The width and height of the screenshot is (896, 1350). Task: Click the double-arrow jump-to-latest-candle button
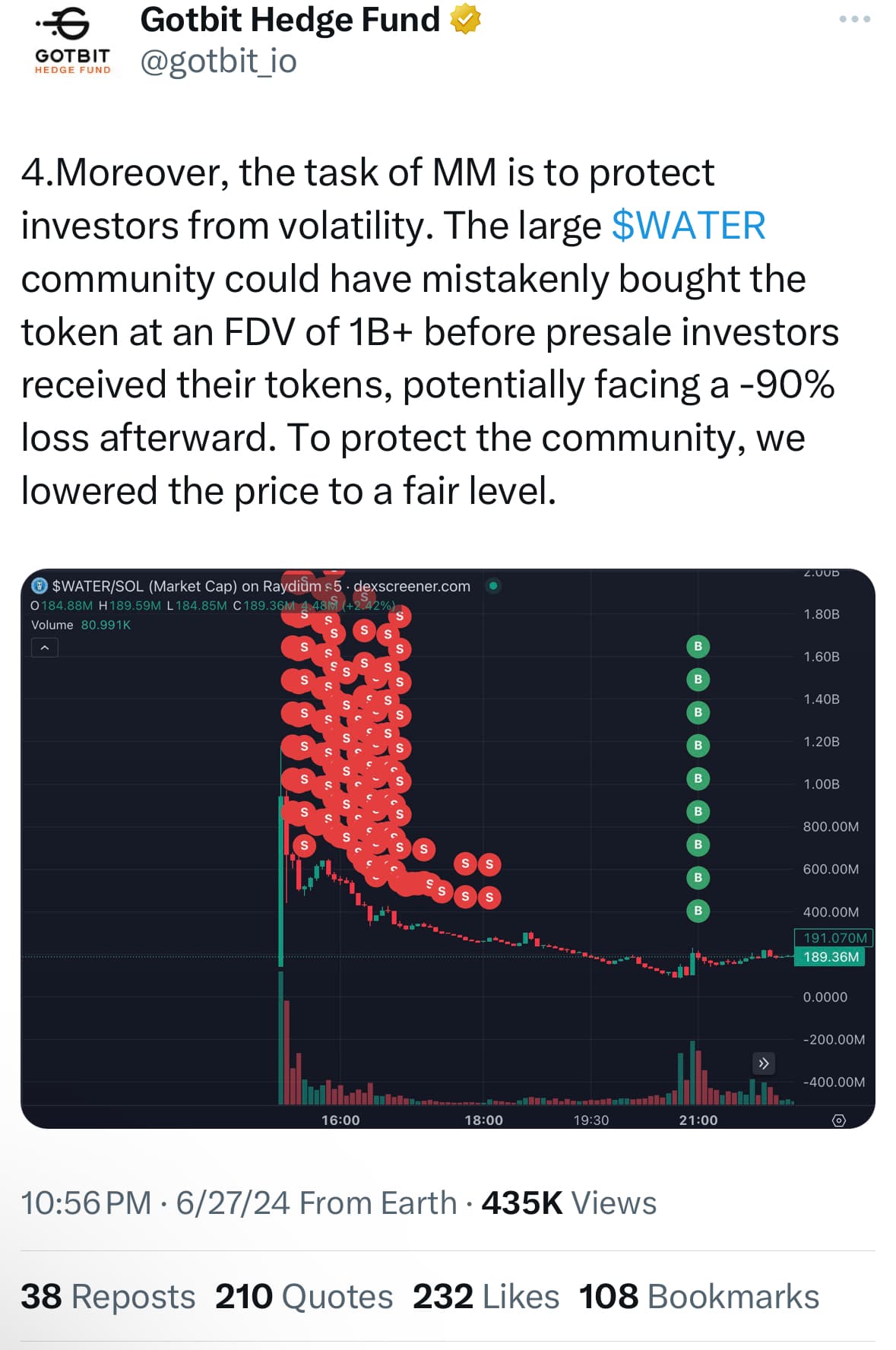[x=765, y=1063]
